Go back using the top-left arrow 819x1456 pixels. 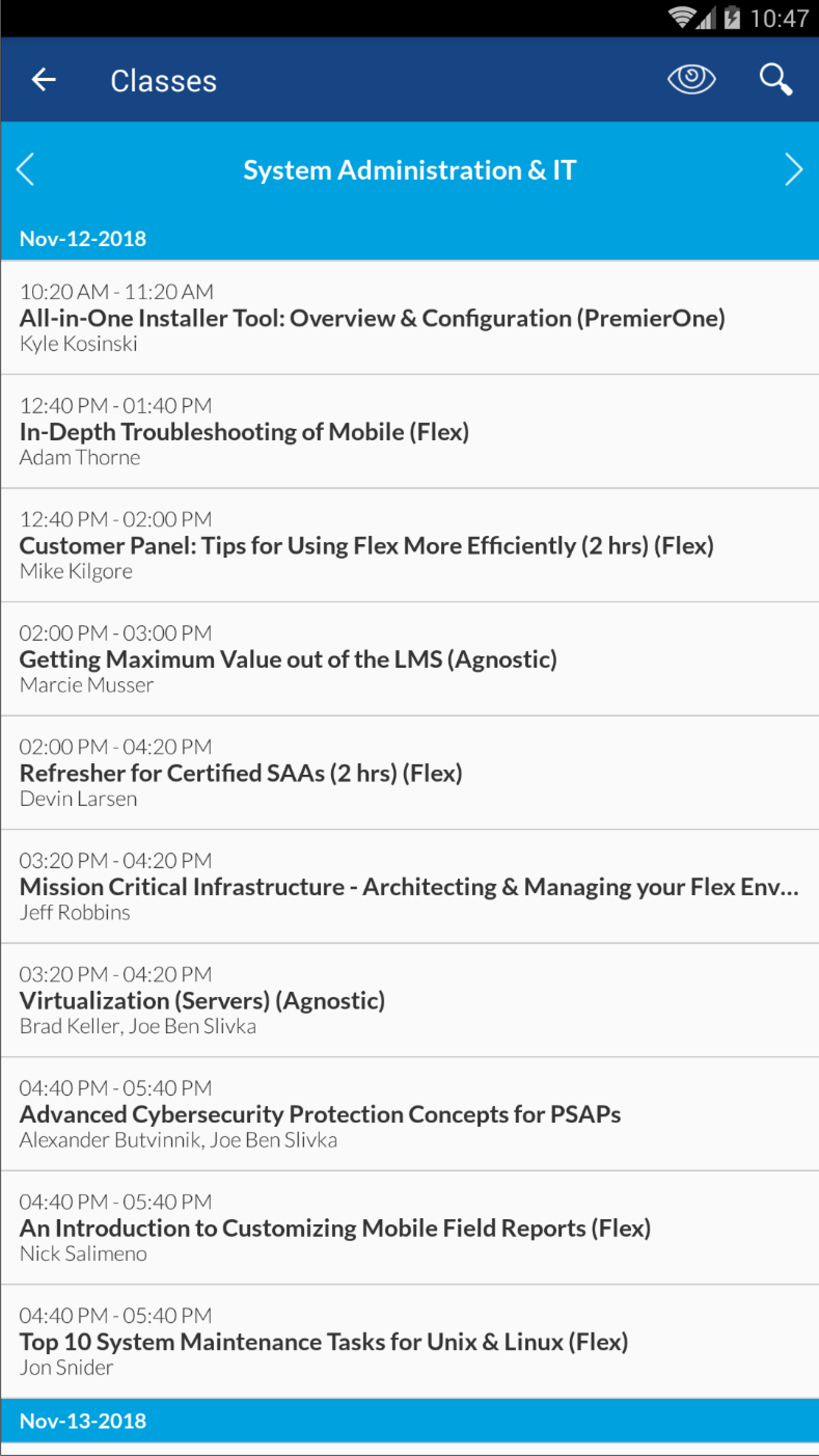(44, 79)
